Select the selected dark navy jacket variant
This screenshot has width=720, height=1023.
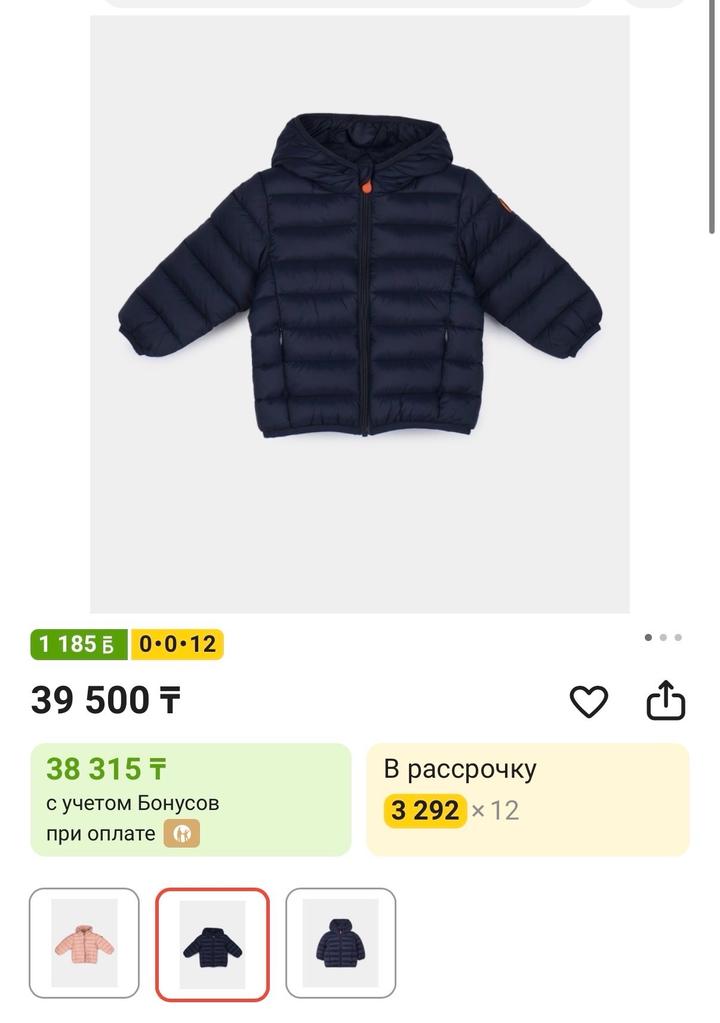(212, 943)
